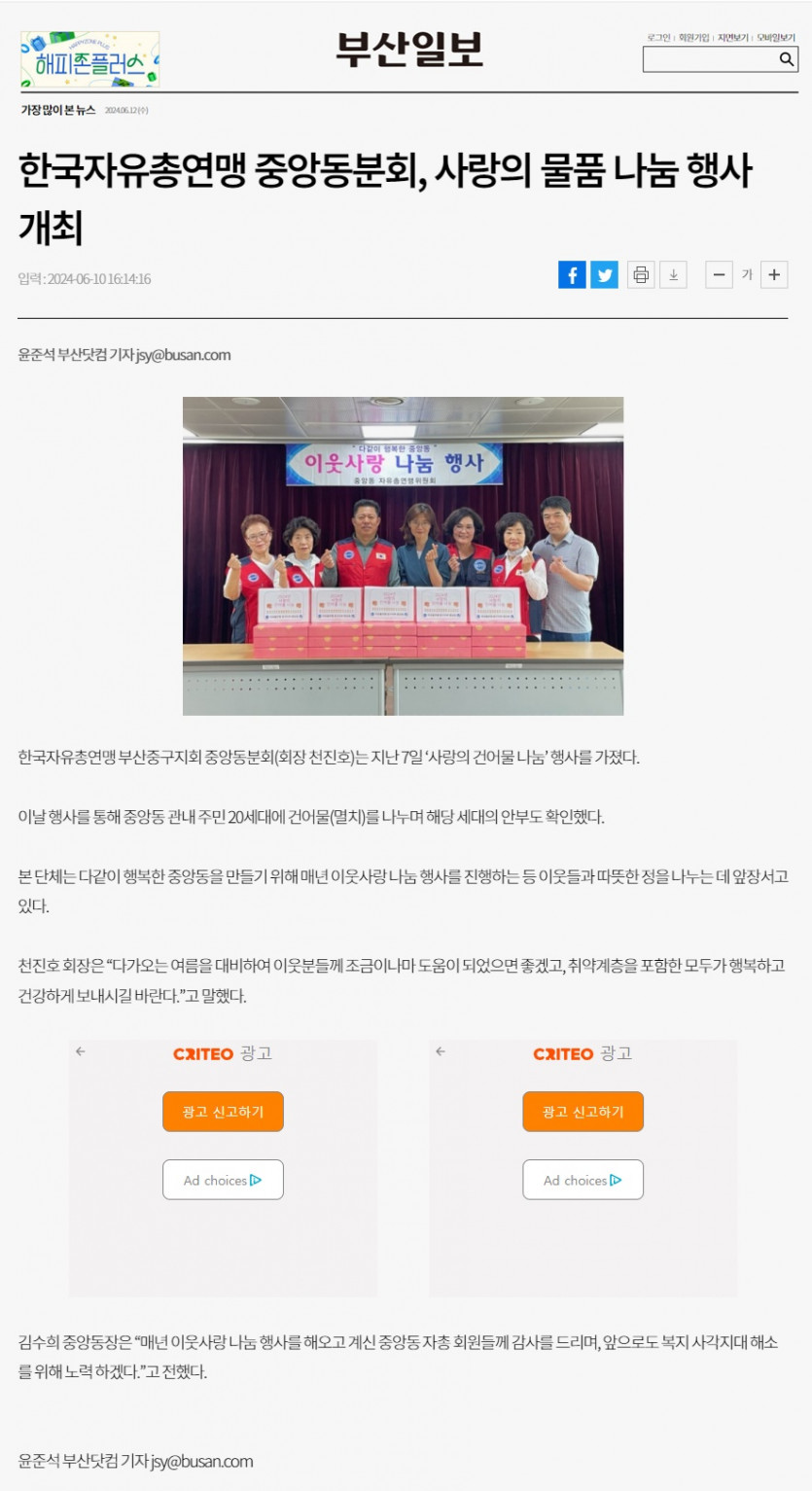Open the 지면보기 link
This screenshot has width=812, height=1491.
coord(732,38)
